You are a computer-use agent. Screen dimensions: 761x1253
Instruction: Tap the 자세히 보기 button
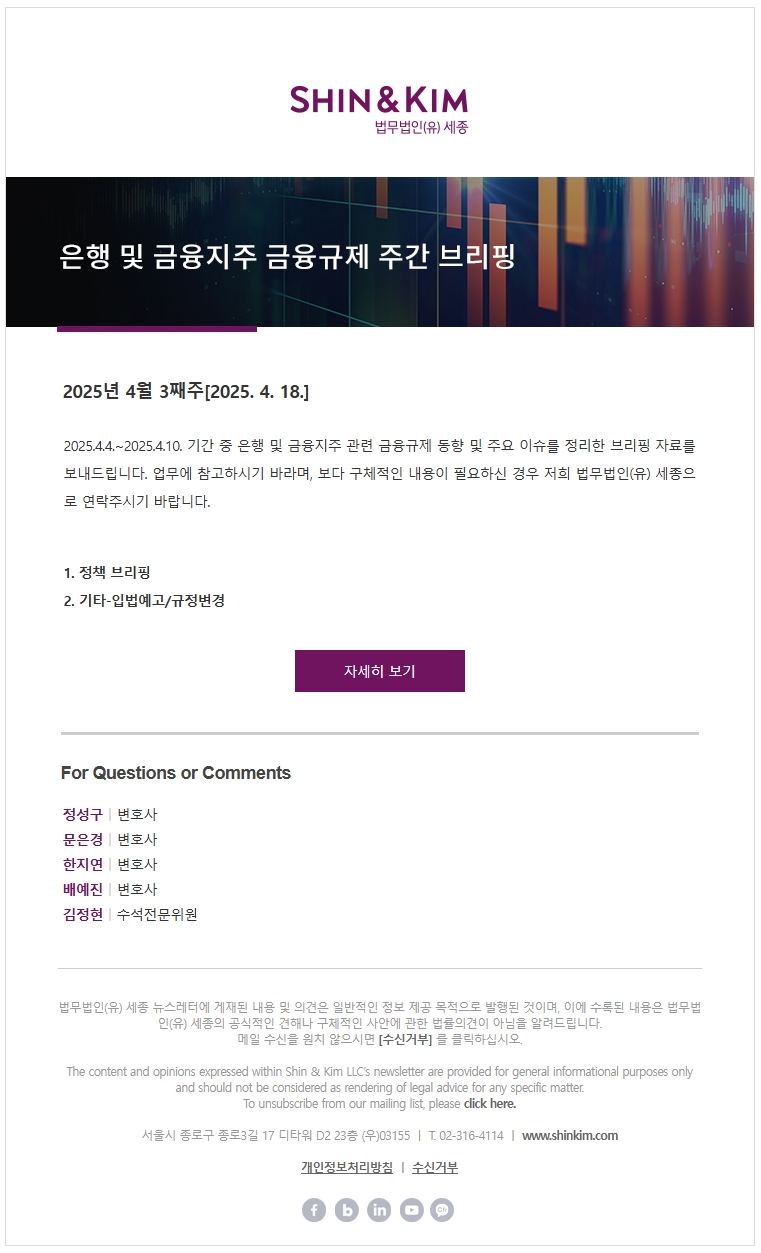coord(380,671)
